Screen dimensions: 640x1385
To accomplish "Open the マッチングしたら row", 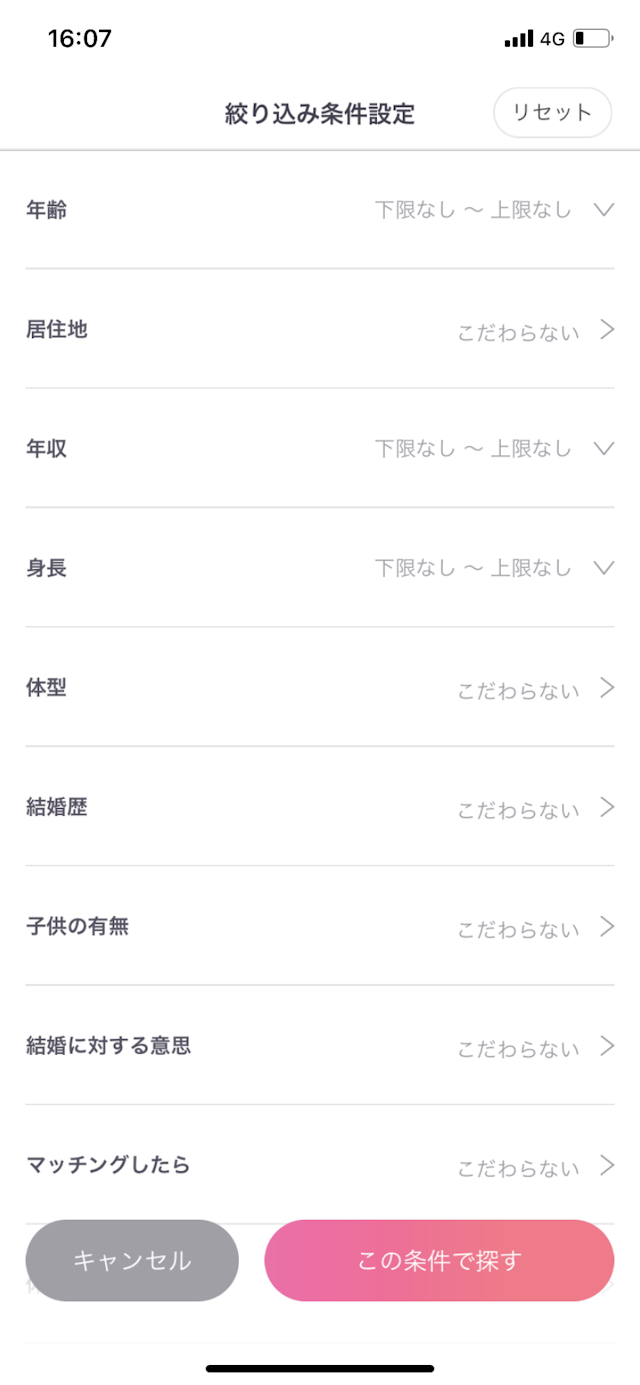I will [320, 1165].
